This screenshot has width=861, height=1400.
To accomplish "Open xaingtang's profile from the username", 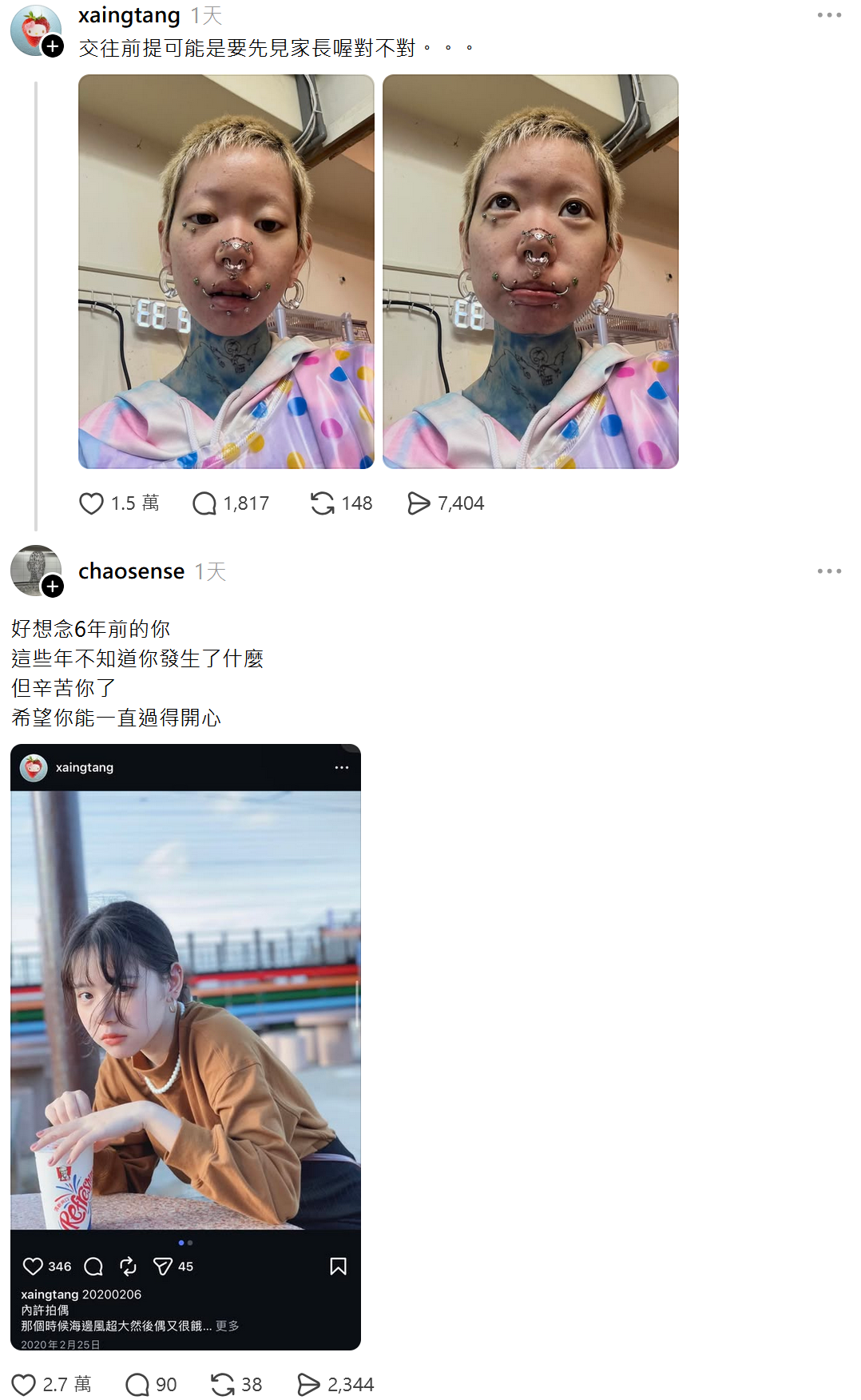I will (129, 15).
